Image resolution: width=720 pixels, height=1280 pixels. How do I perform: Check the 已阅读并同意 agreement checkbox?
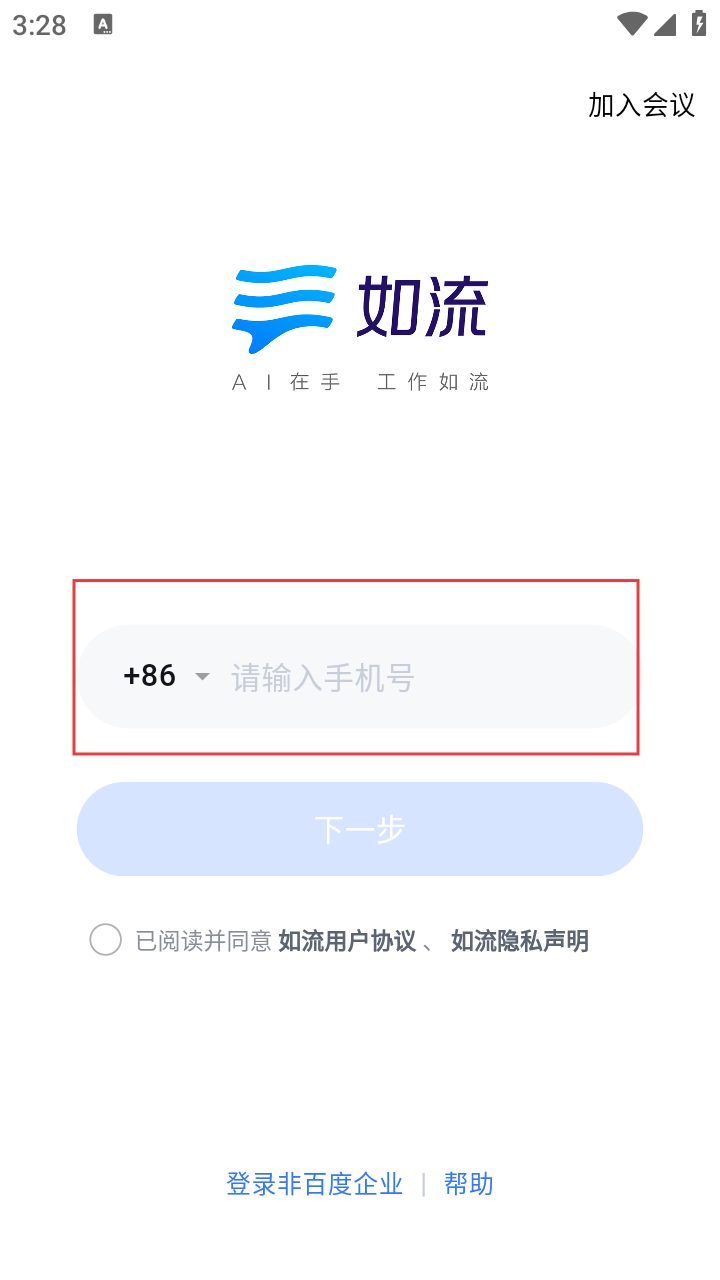pos(106,940)
